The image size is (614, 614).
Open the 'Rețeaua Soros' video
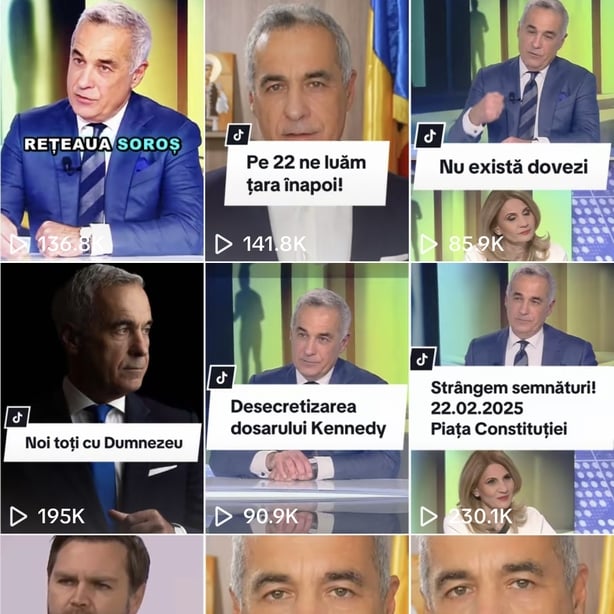[101, 130]
